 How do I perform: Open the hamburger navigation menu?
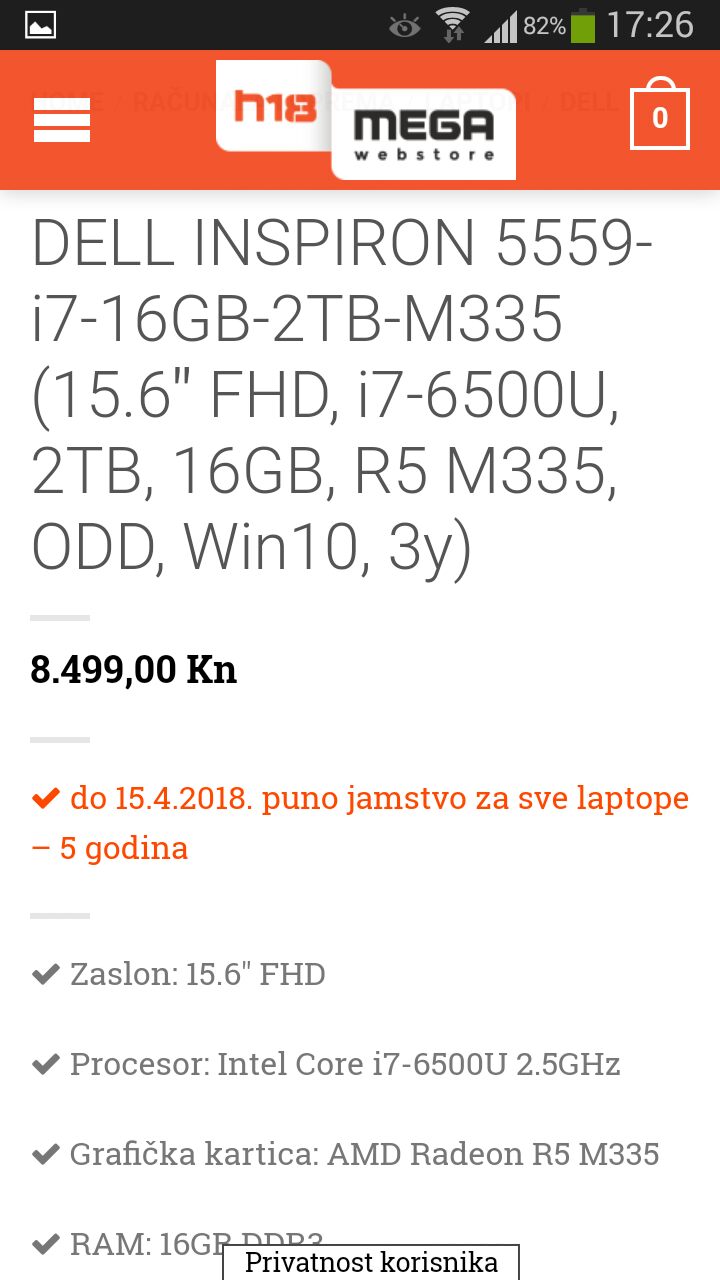pyautogui.click(x=62, y=120)
